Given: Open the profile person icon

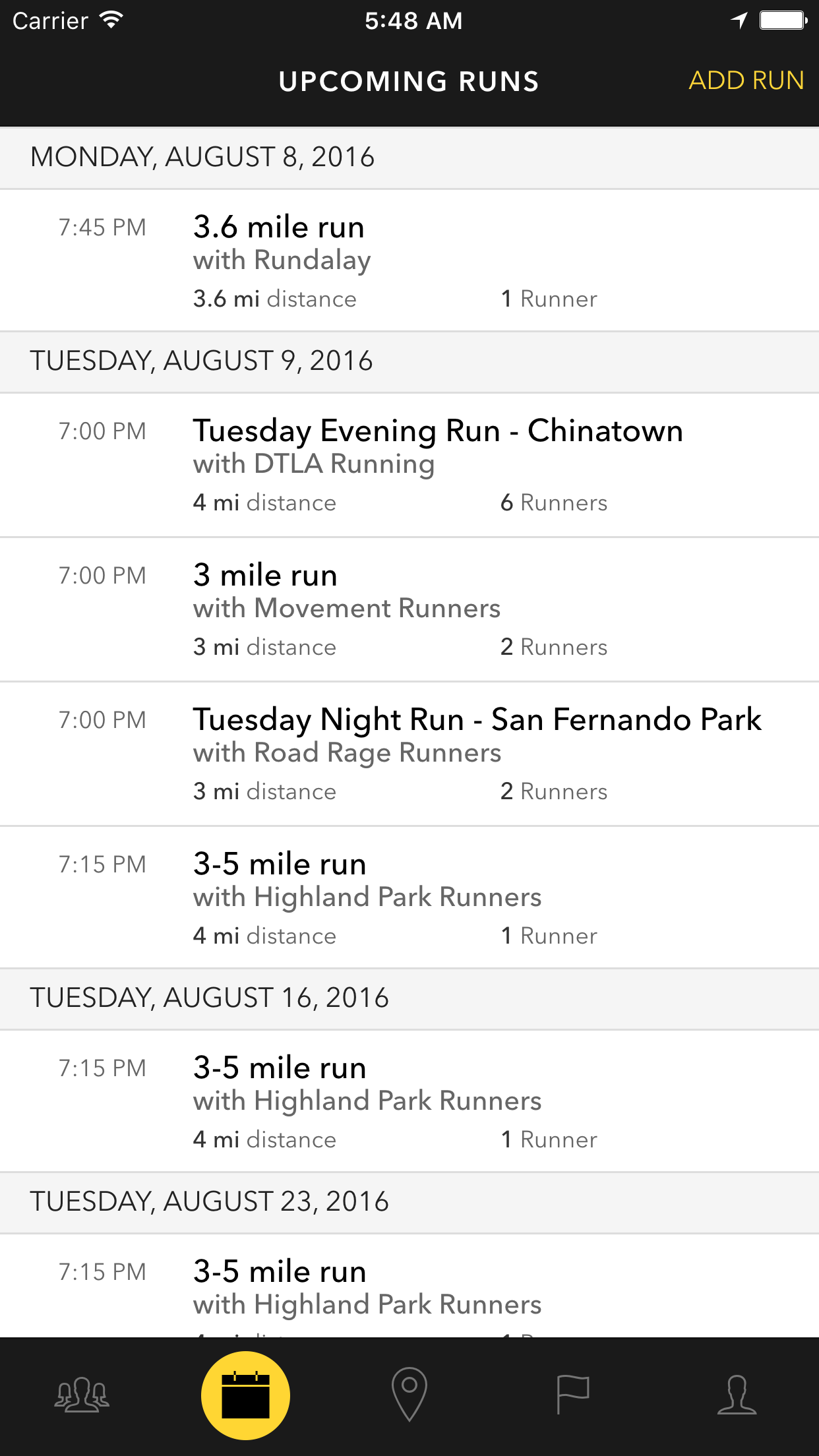Looking at the screenshot, I should 737,1395.
